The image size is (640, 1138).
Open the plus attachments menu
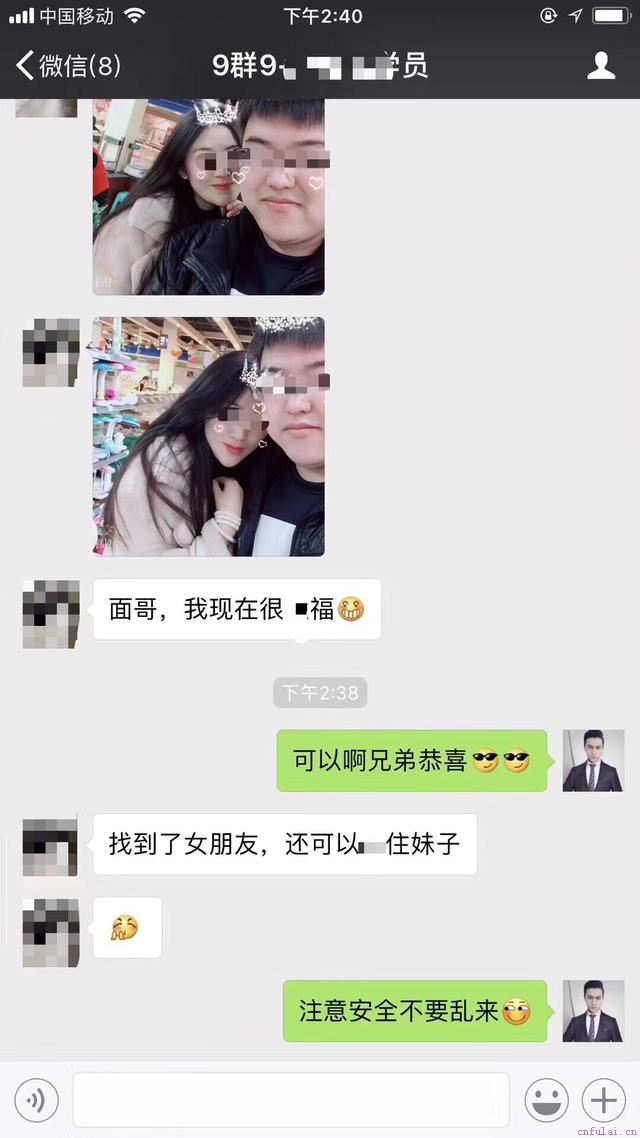coord(604,1101)
